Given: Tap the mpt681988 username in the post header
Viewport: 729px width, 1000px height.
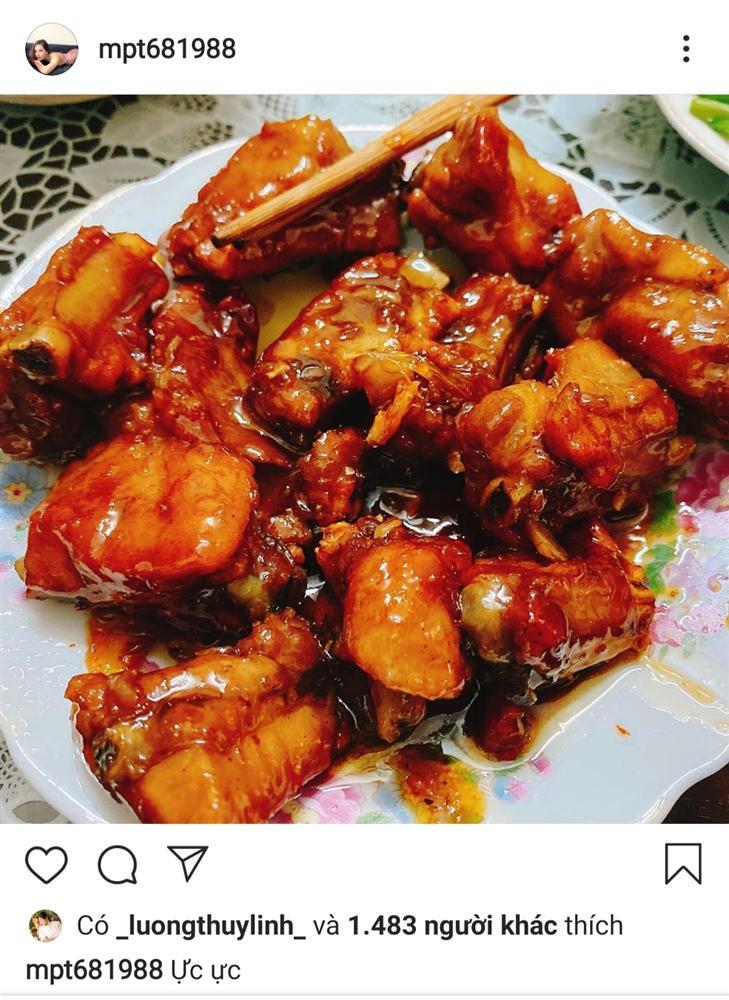Looking at the screenshot, I should pyautogui.click(x=167, y=49).
